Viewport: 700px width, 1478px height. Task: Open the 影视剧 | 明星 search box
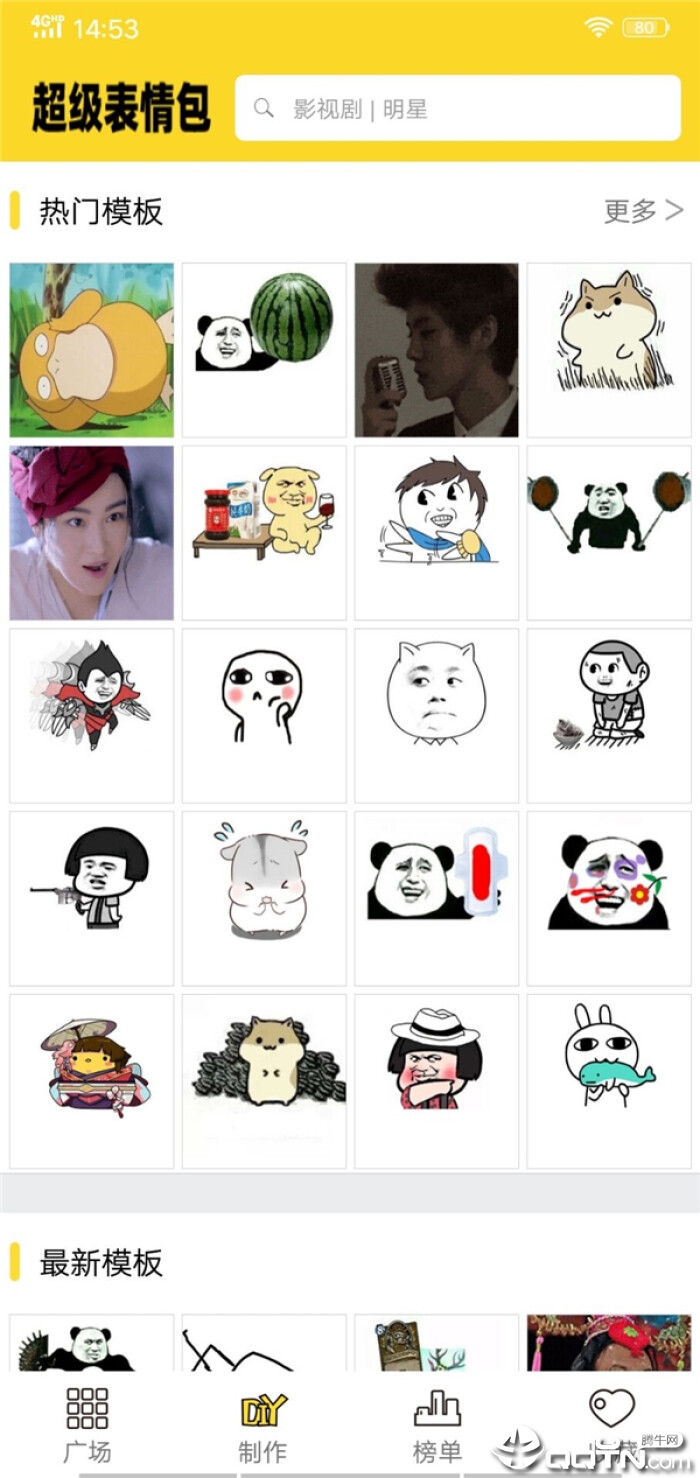pyautogui.click(x=457, y=108)
